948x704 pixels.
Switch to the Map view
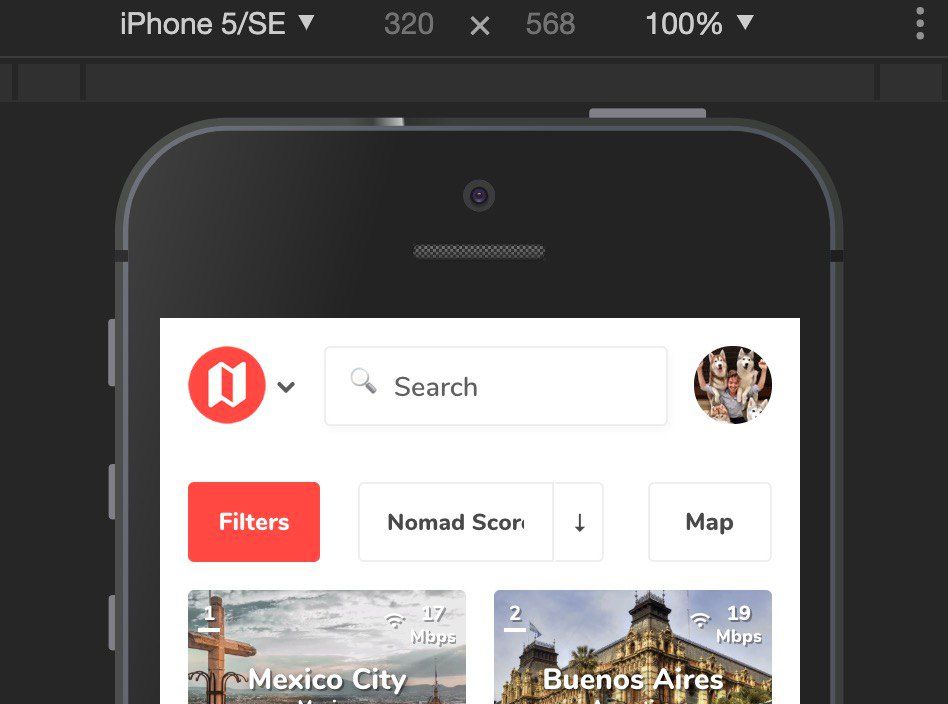point(709,522)
